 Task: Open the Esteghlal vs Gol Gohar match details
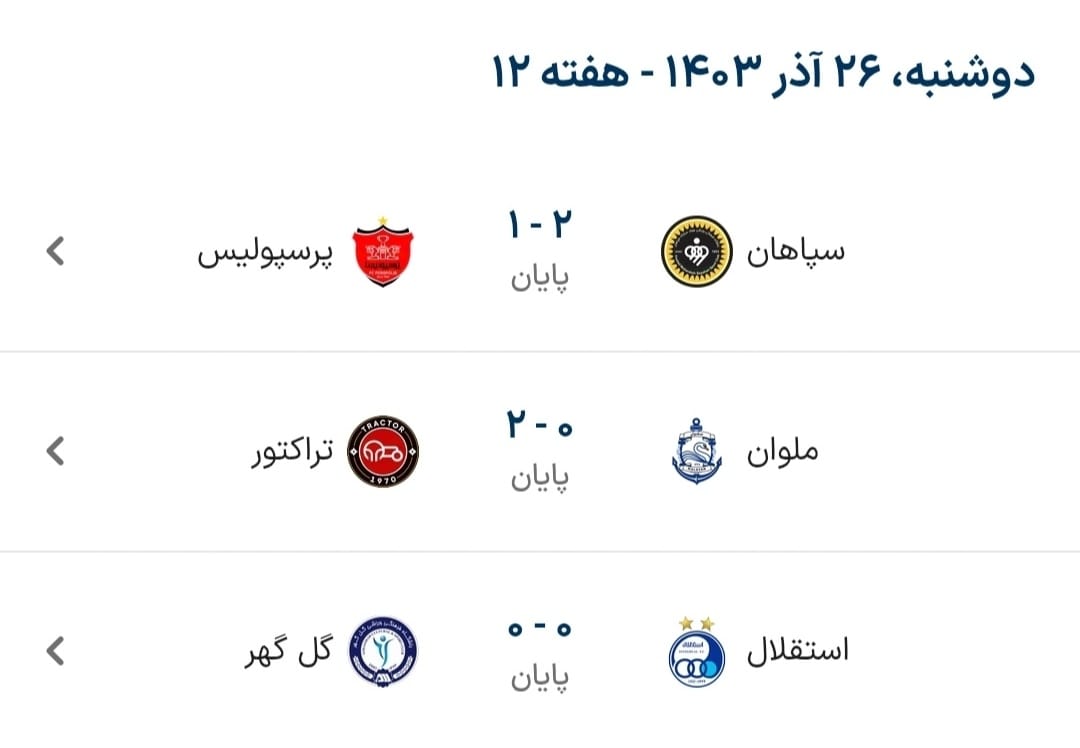(540, 651)
